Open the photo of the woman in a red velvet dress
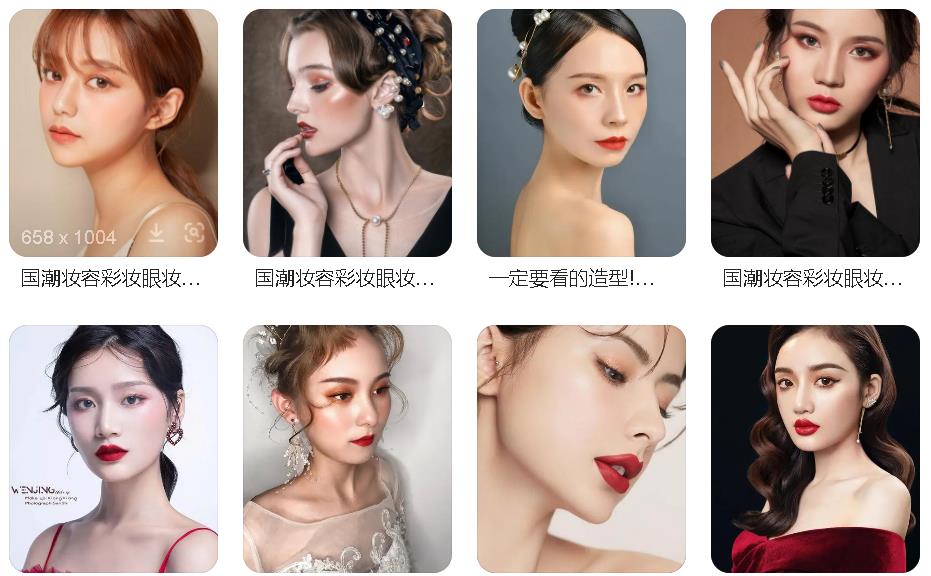Image resolution: width=931 pixels, height=576 pixels. click(815, 448)
